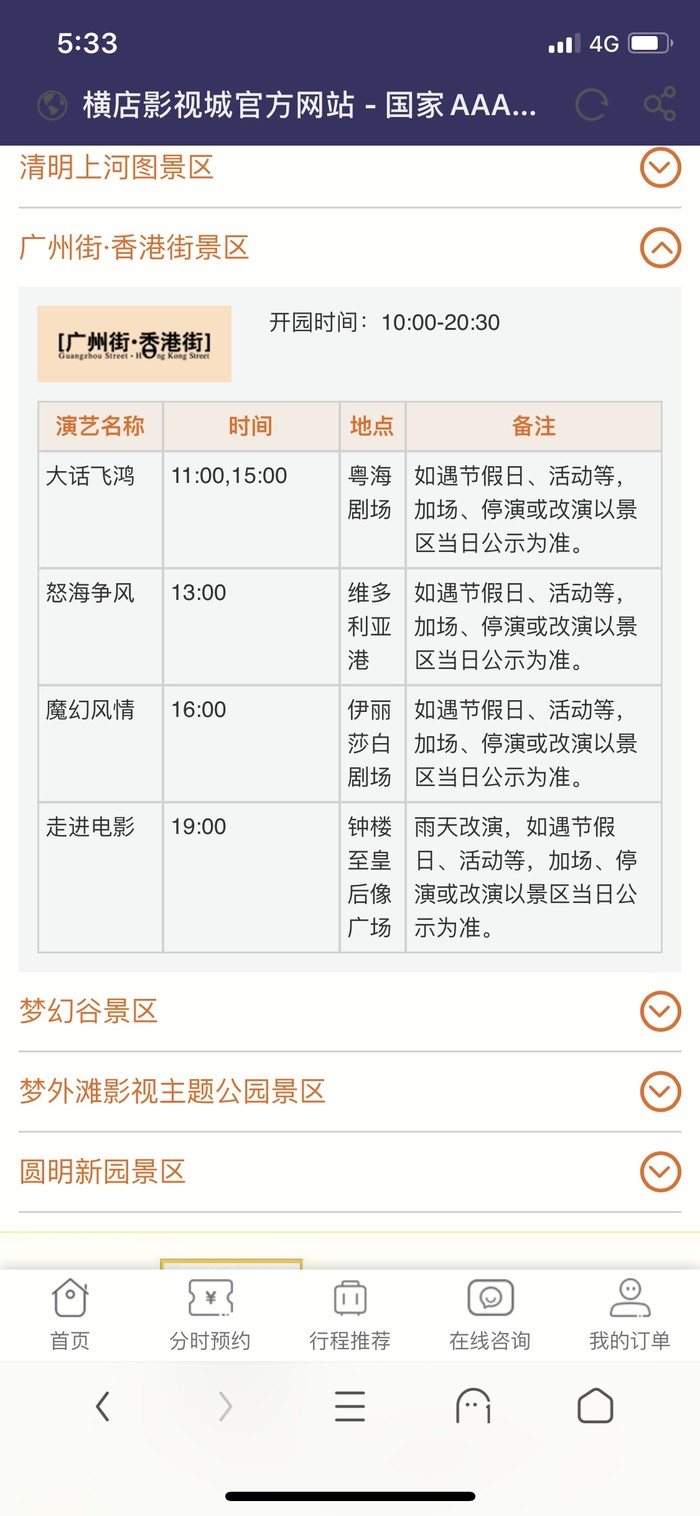Reload the page with refresh icon

(591, 105)
